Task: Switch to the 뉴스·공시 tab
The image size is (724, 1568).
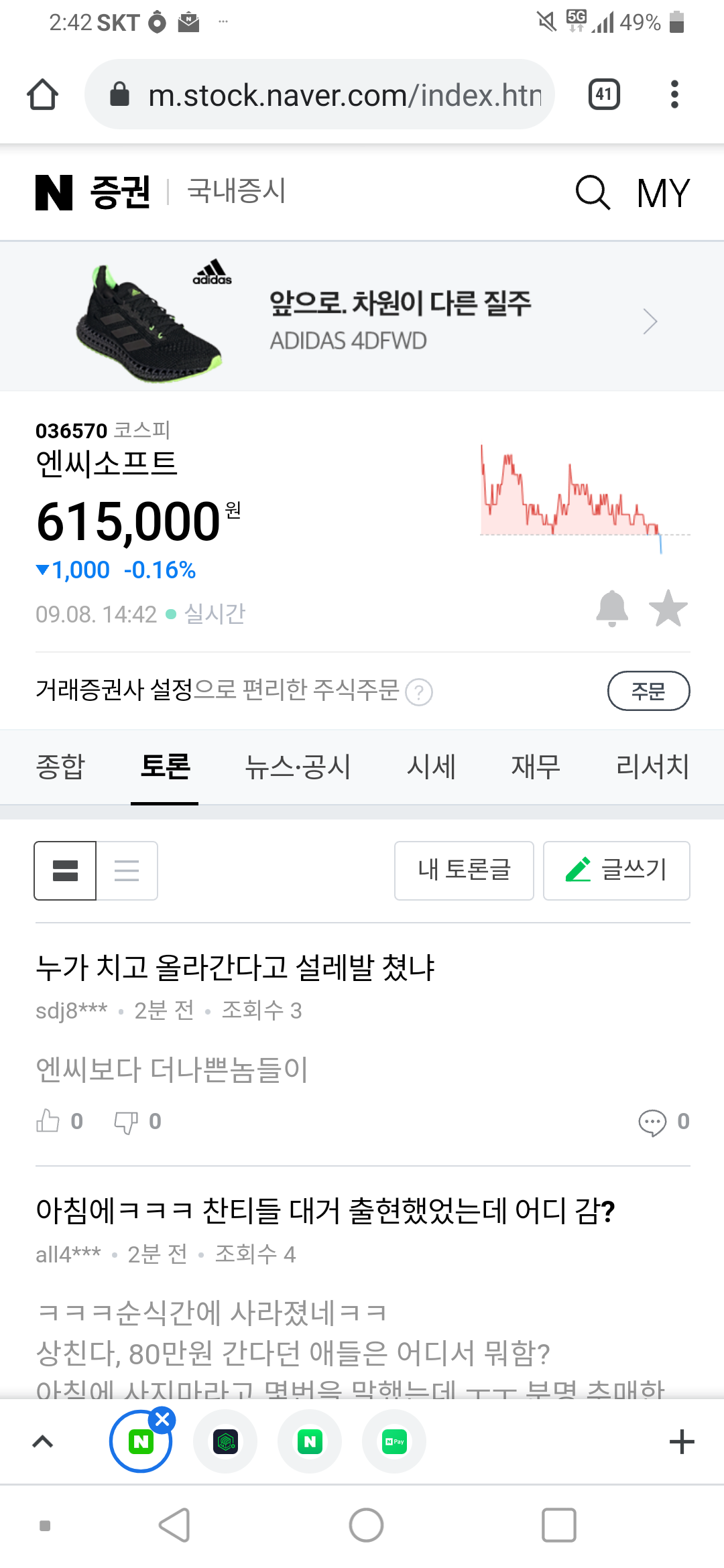Action: [x=298, y=767]
